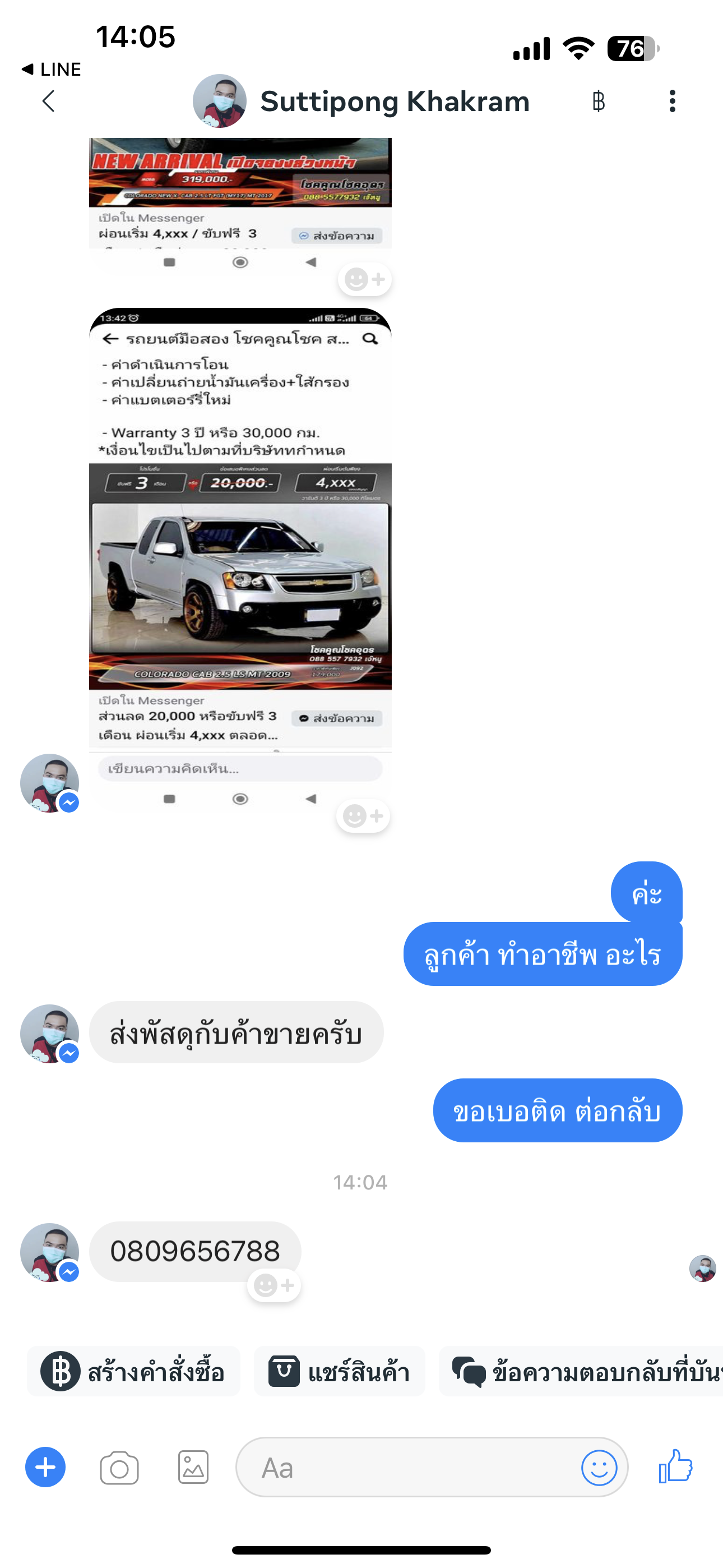The image size is (723, 1568).
Task: Open the silver Colorado screenshot image
Action: point(240,560)
